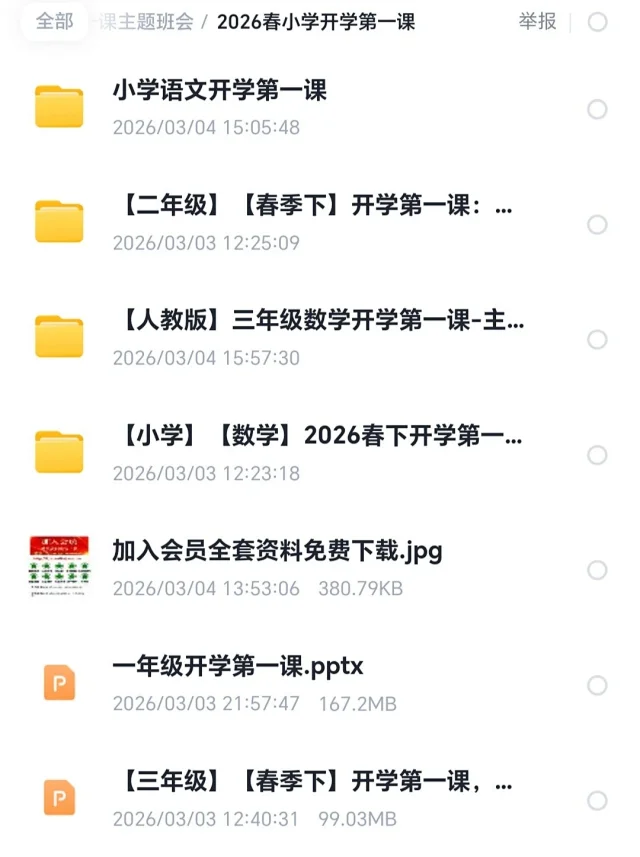This screenshot has width=640, height=857.
Task: Go to the 全部 breadcrumb root
Action: (x=55, y=22)
